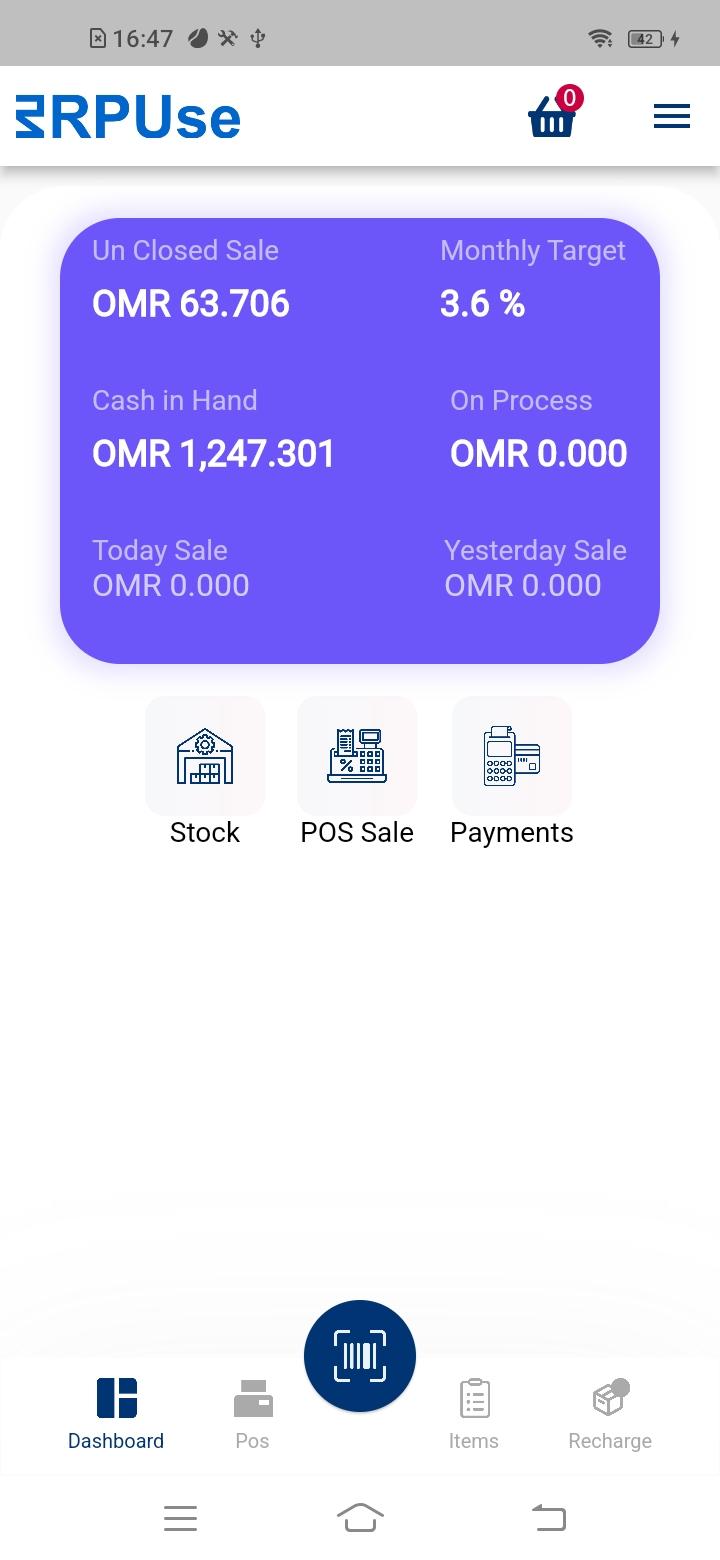Tap the system home button
This screenshot has height=1560, width=720.
[360, 1518]
